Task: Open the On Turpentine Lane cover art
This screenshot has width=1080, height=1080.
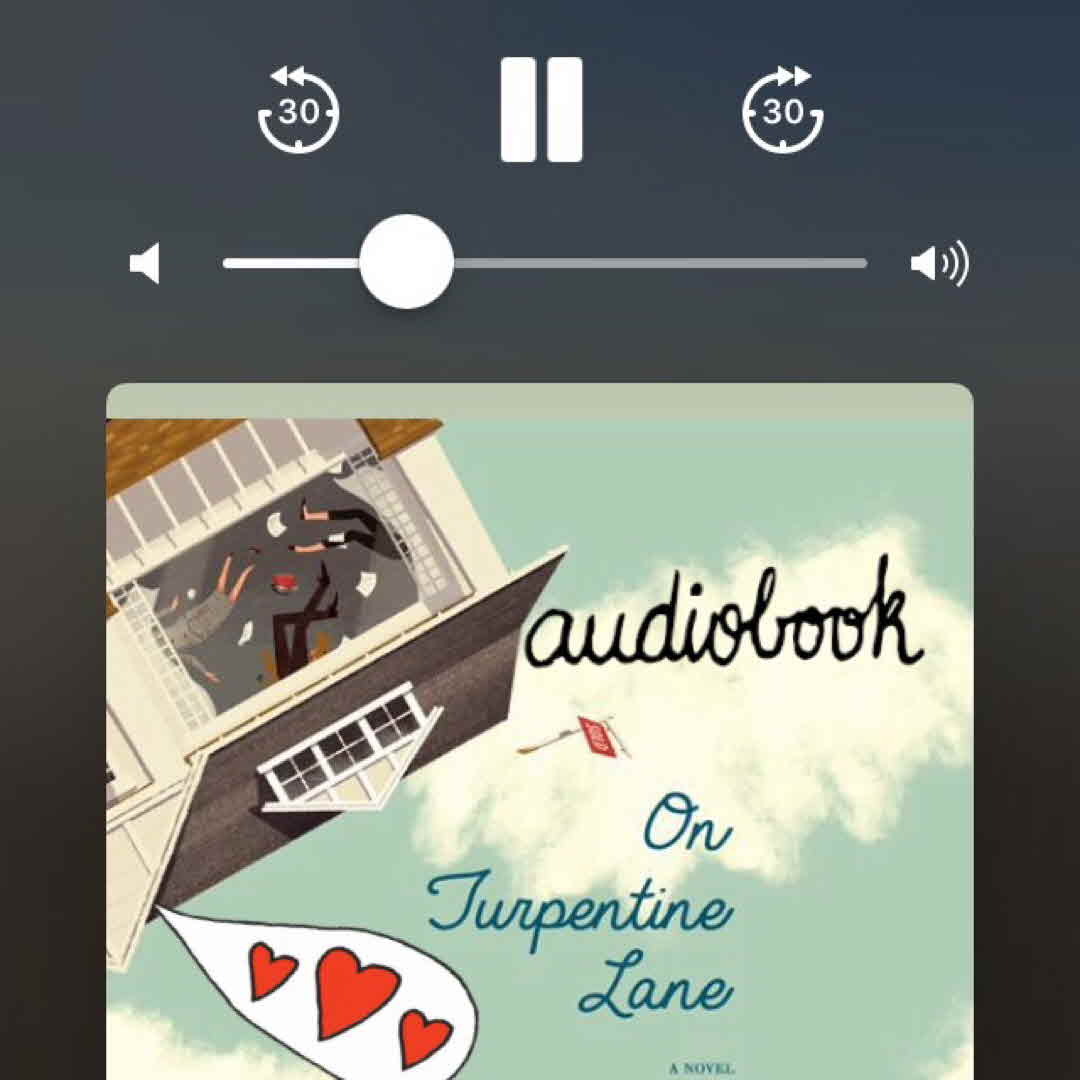Action: point(540,730)
